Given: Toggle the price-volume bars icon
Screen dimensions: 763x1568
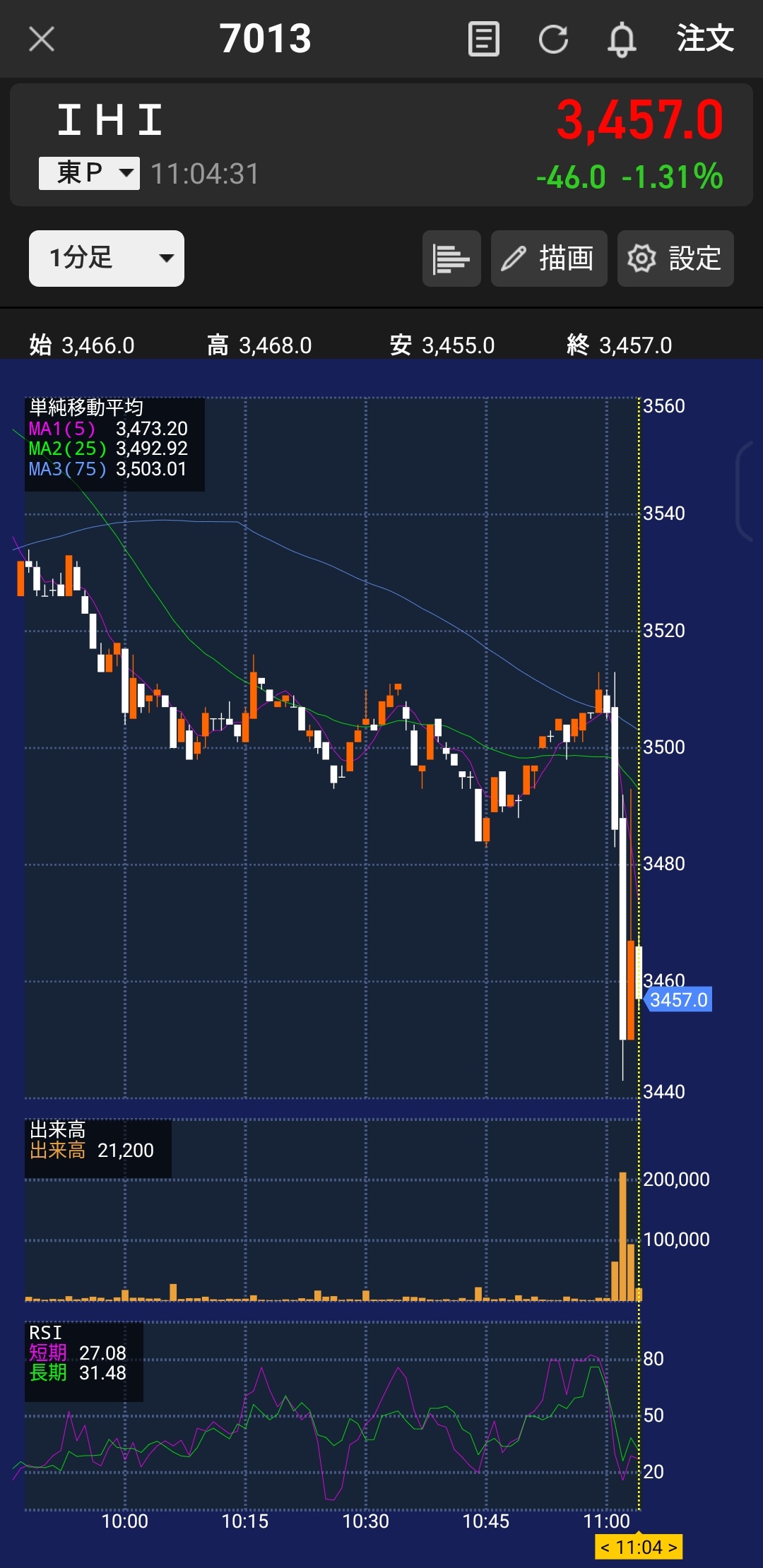Looking at the screenshot, I should click(451, 259).
